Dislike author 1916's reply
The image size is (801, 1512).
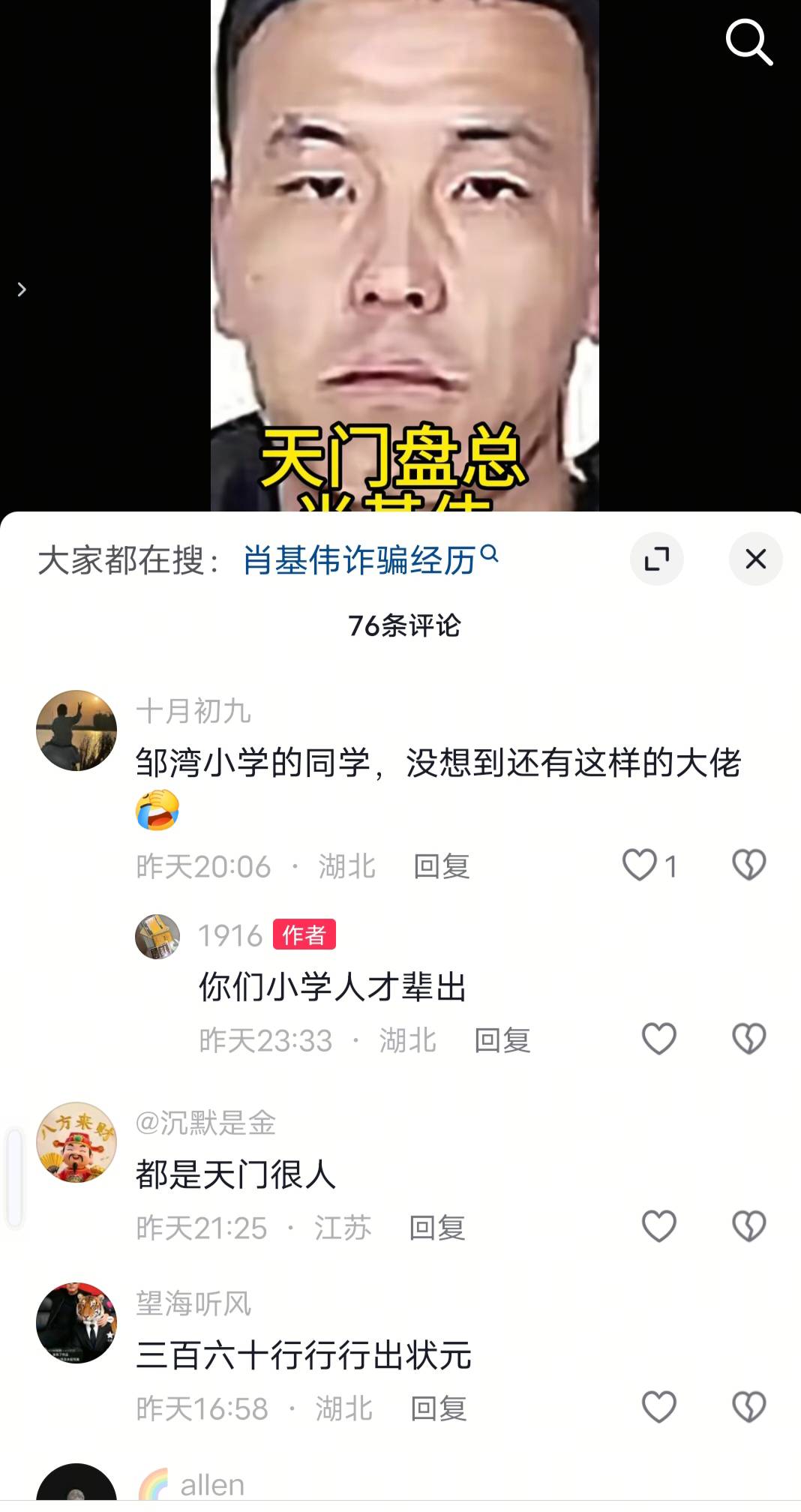click(x=748, y=1039)
